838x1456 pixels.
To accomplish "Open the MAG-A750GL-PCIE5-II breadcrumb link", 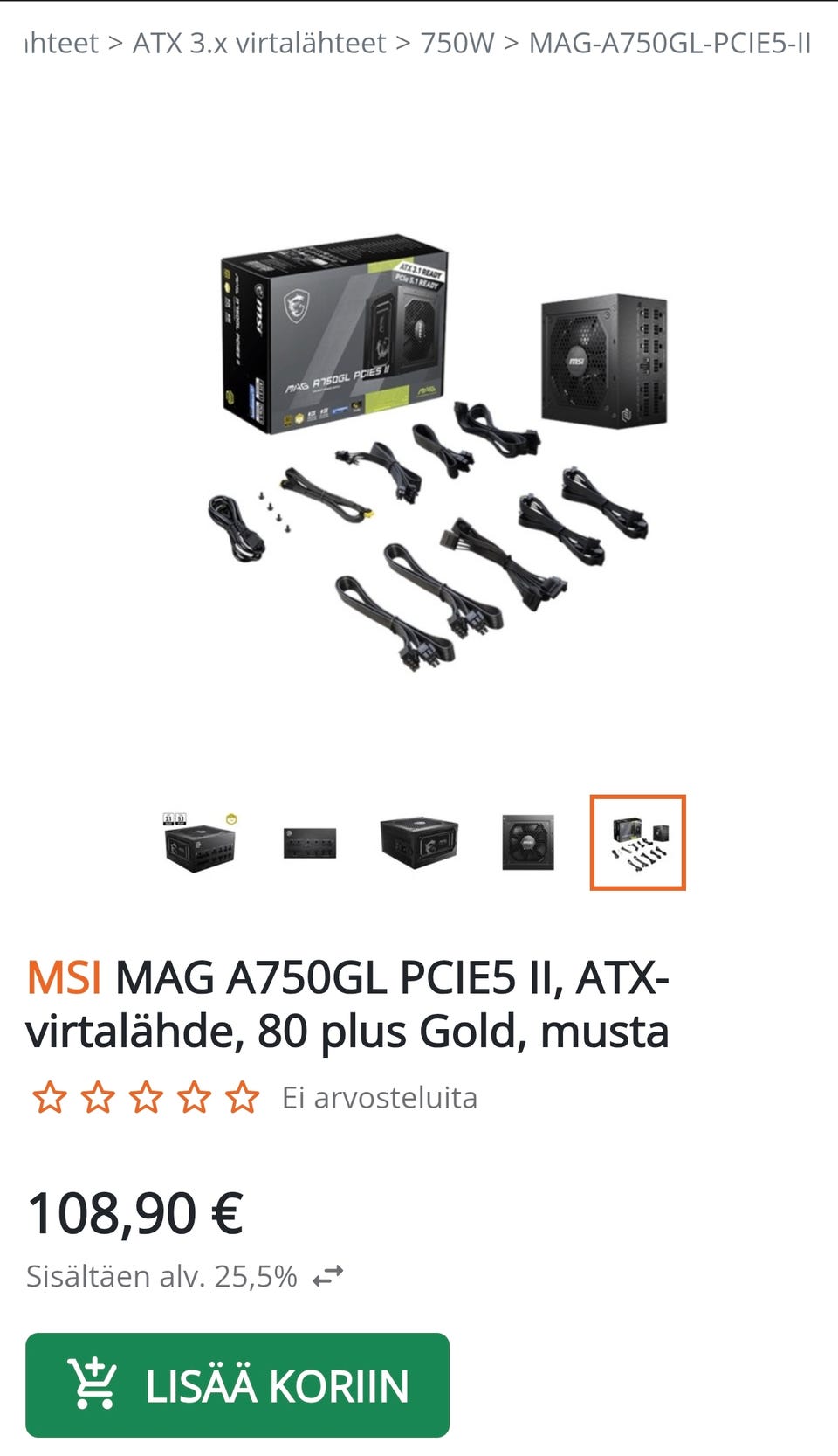I will 670,43.
